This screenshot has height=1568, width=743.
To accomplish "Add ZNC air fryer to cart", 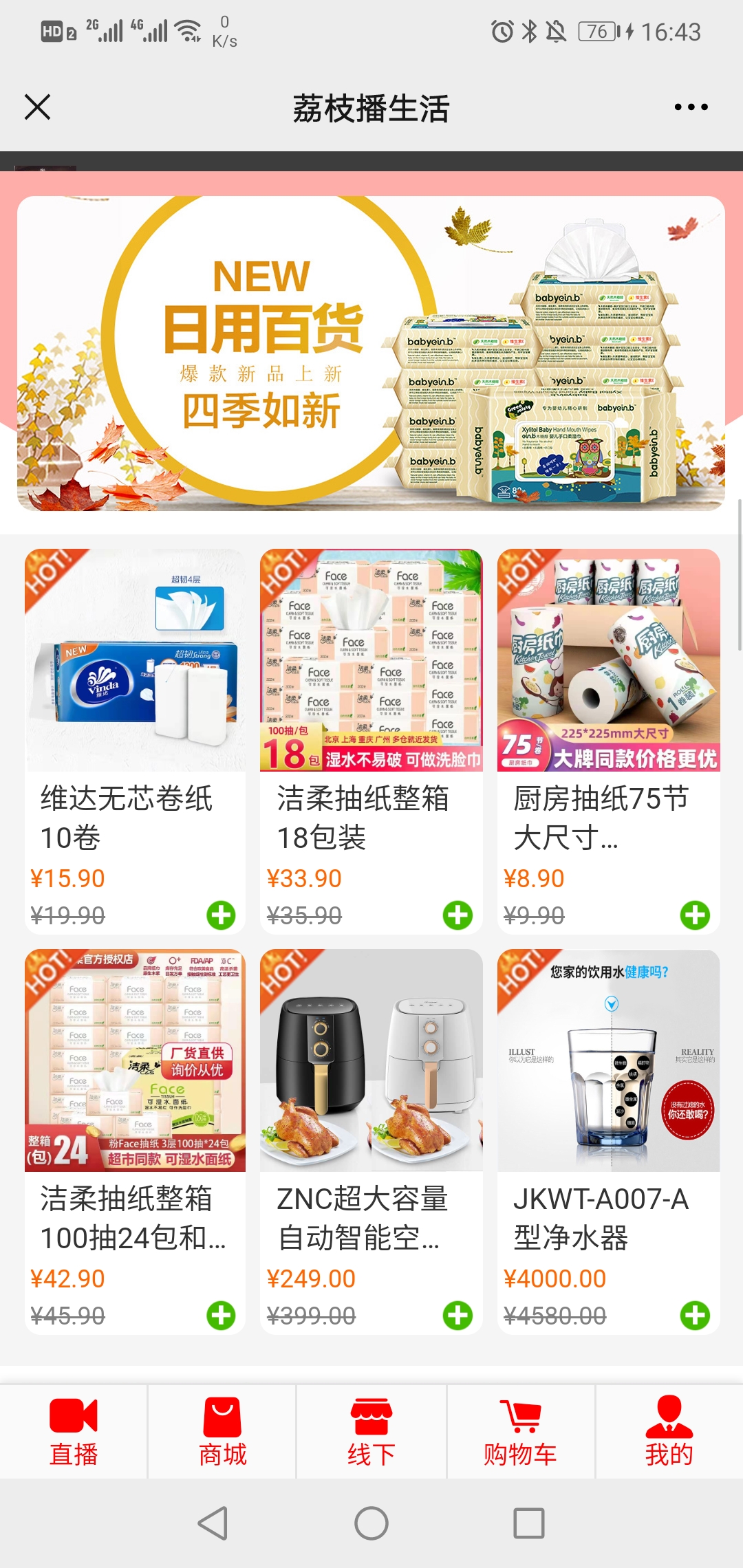I will [x=457, y=1316].
